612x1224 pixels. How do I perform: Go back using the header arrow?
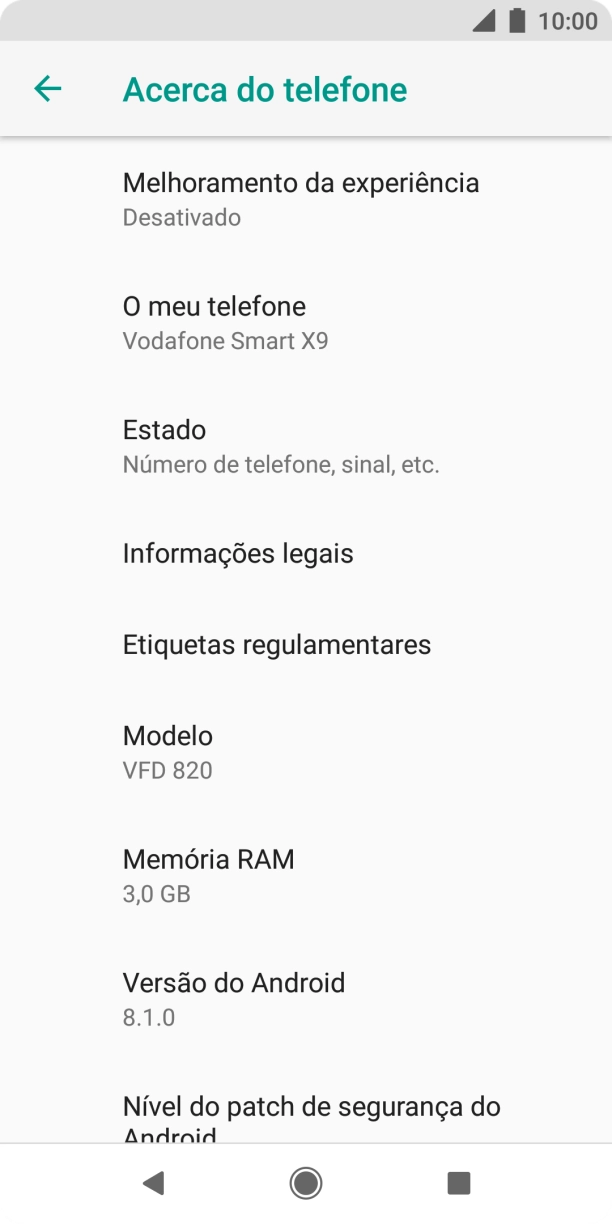coord(47,89)
